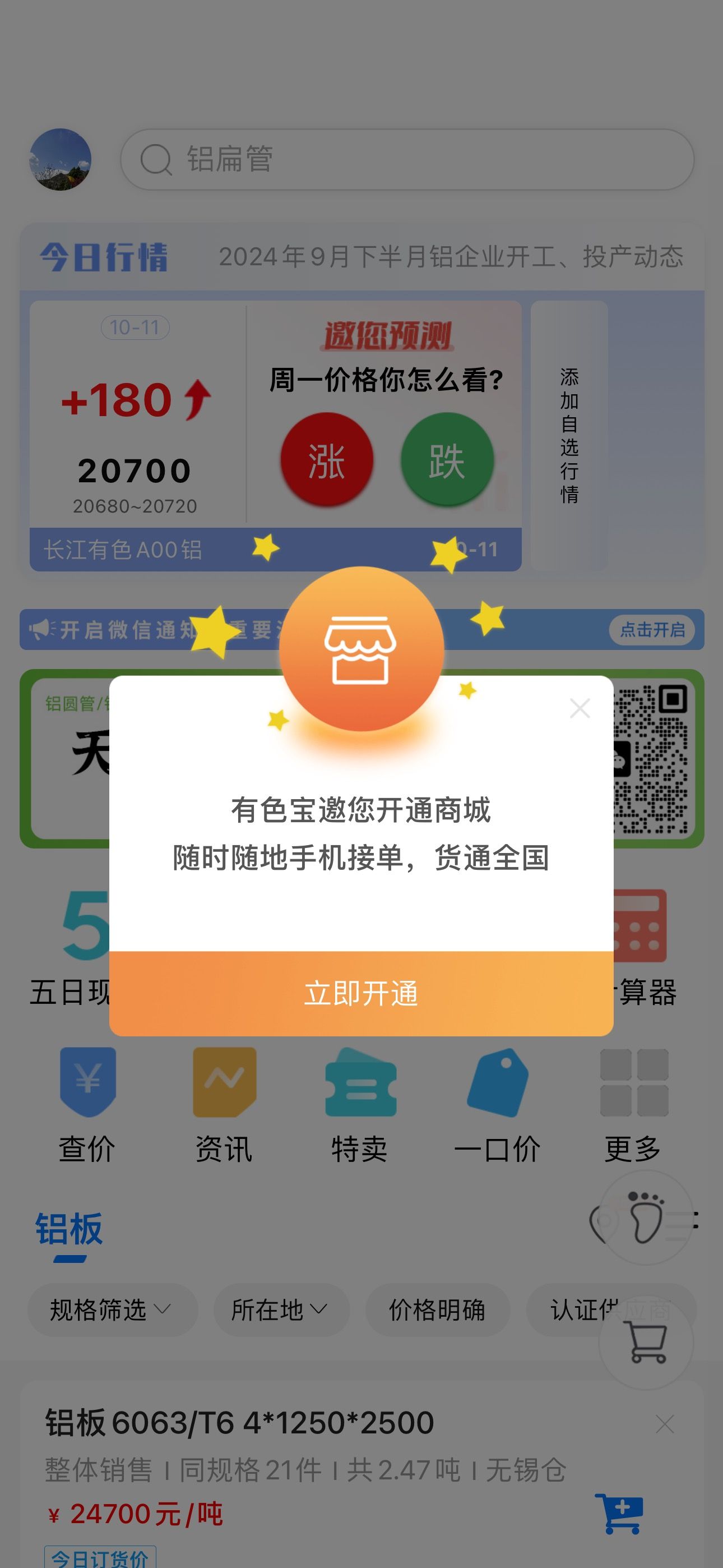The height and width of the screenshot is (1568, 723).
Task: Open the profile avatar
Action: click(61, 159)
